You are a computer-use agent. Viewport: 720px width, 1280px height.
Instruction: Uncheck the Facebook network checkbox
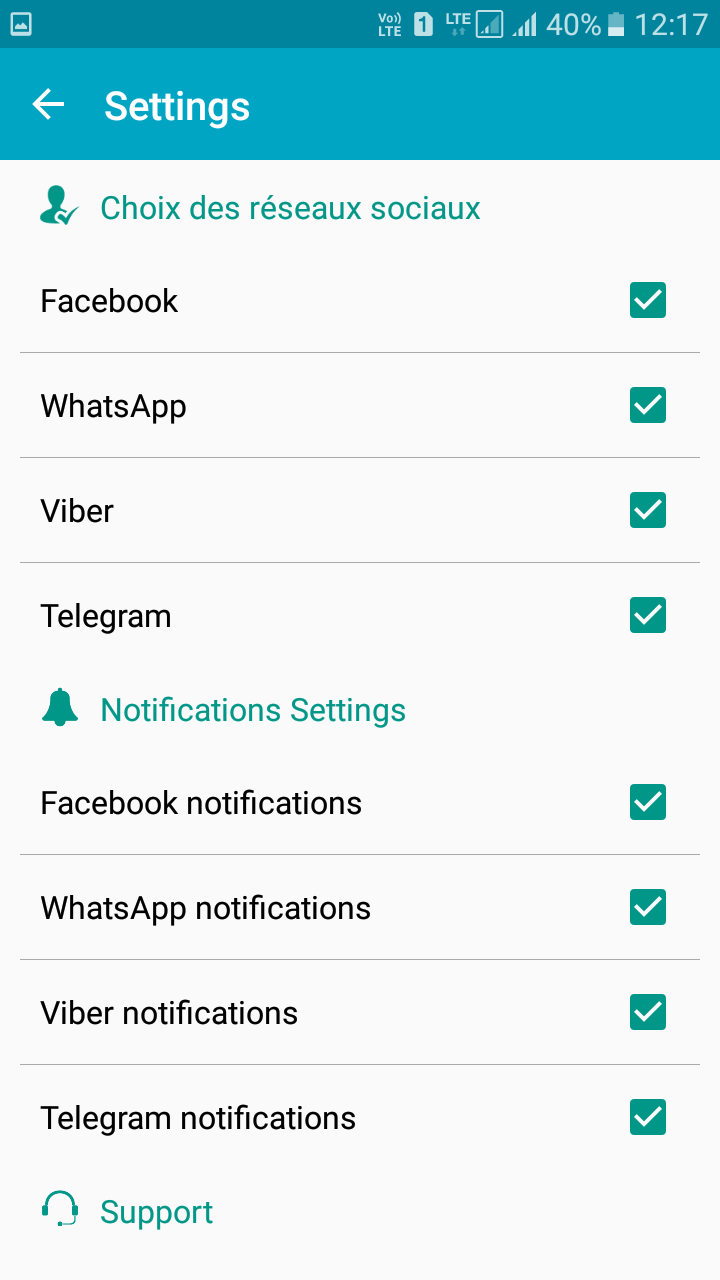(x=648, y=300)
